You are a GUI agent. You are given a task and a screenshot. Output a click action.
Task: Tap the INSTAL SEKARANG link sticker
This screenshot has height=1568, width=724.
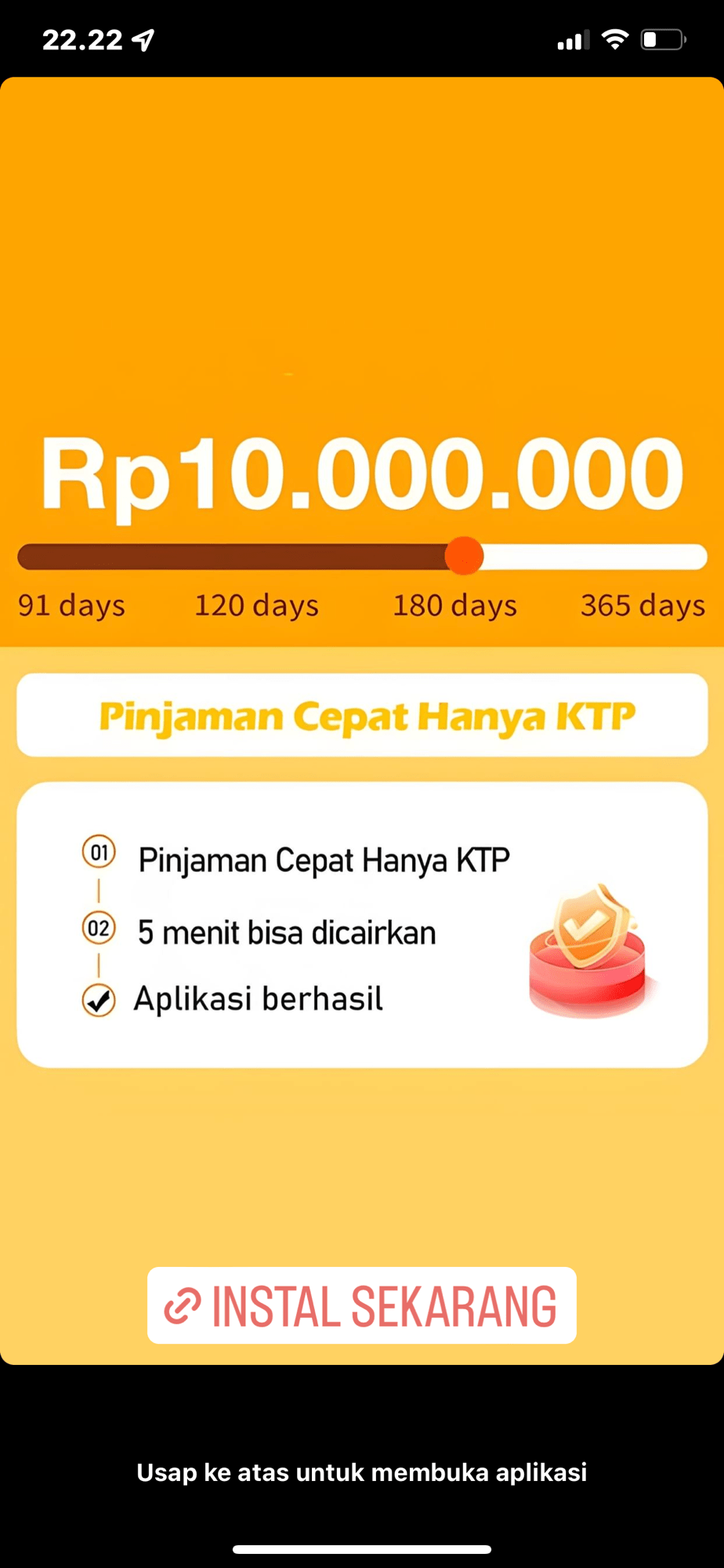click(362, 1306)
